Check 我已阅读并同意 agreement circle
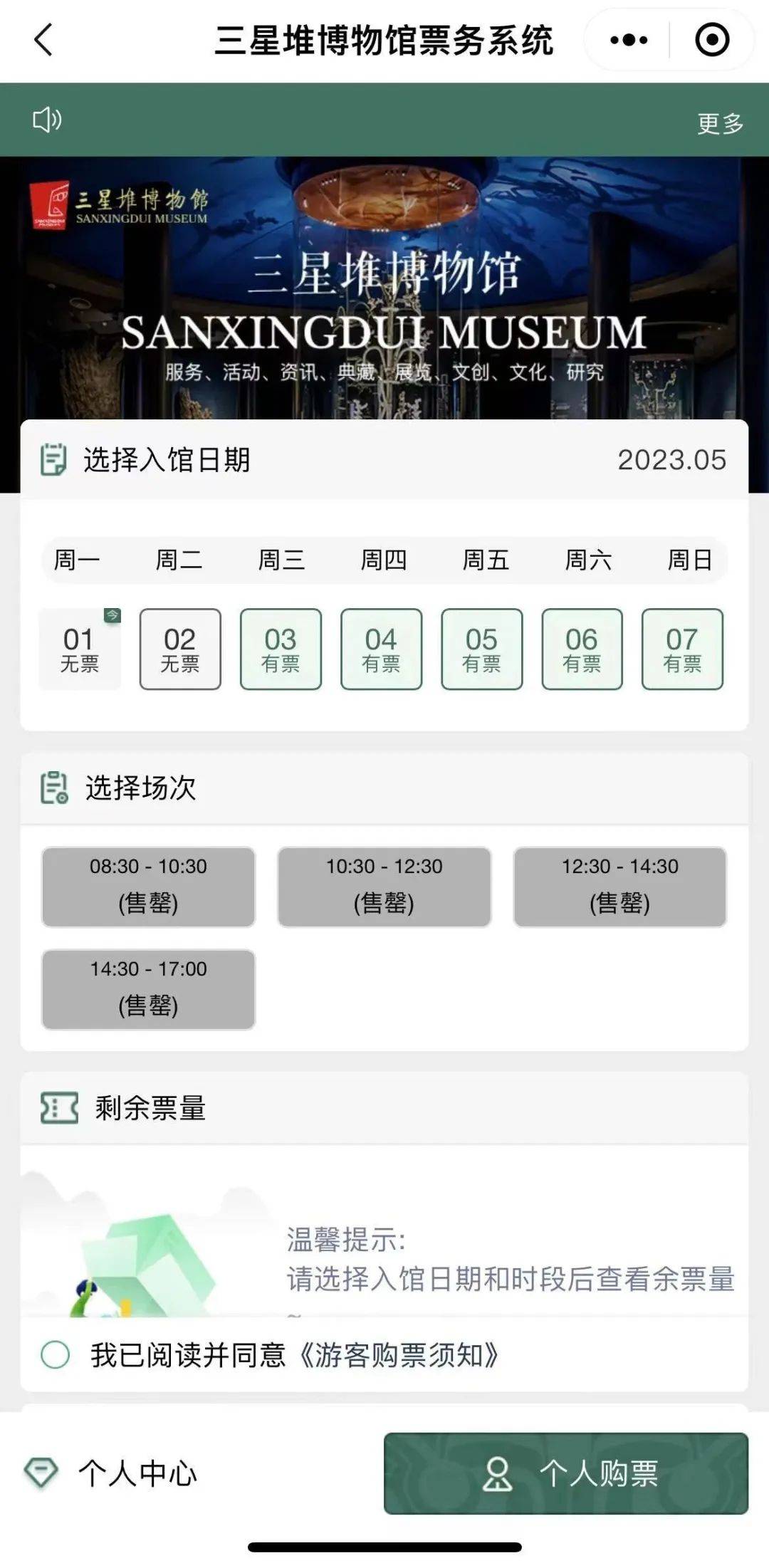This screenshot has height=1568, width=769. click(56, 1354)
